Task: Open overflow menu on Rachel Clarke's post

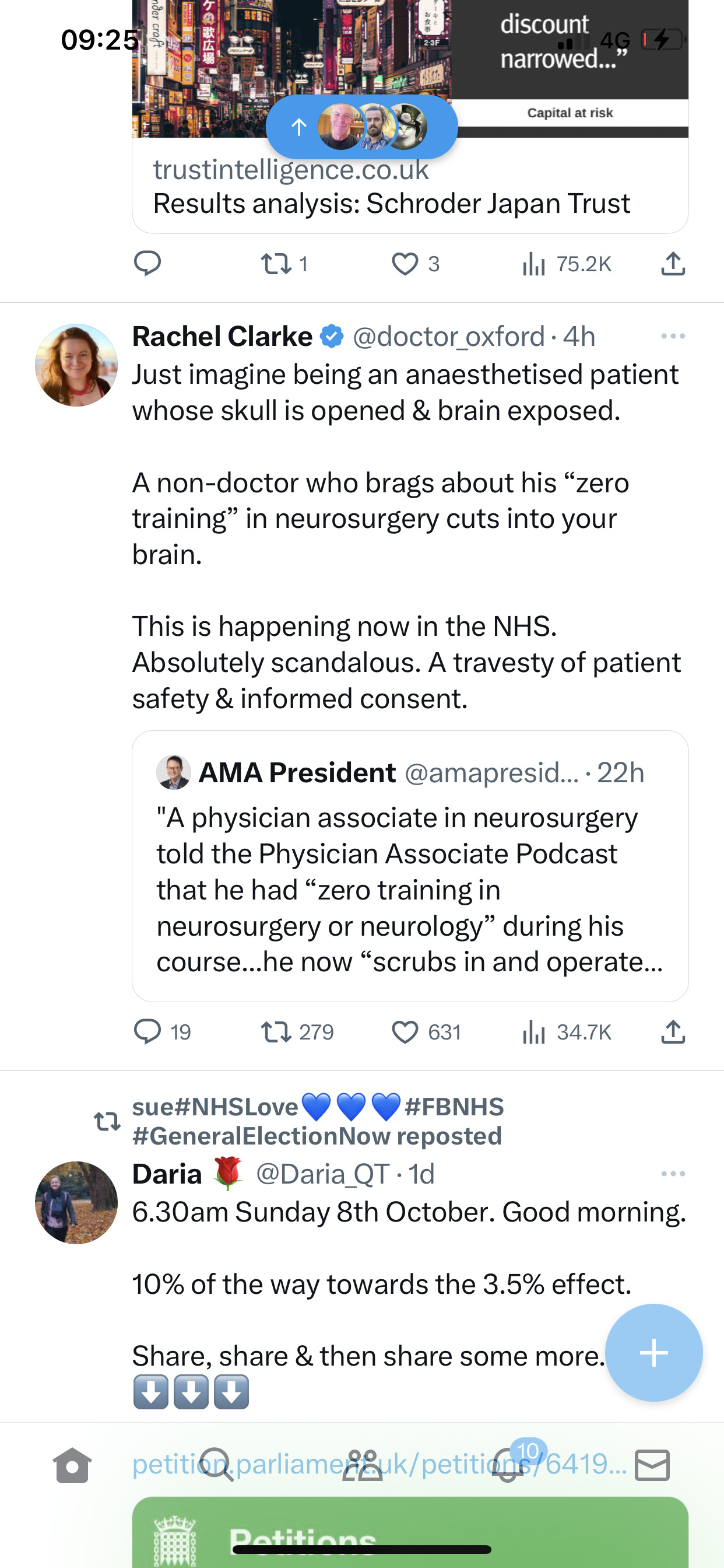Action: (x=673, y=336)
